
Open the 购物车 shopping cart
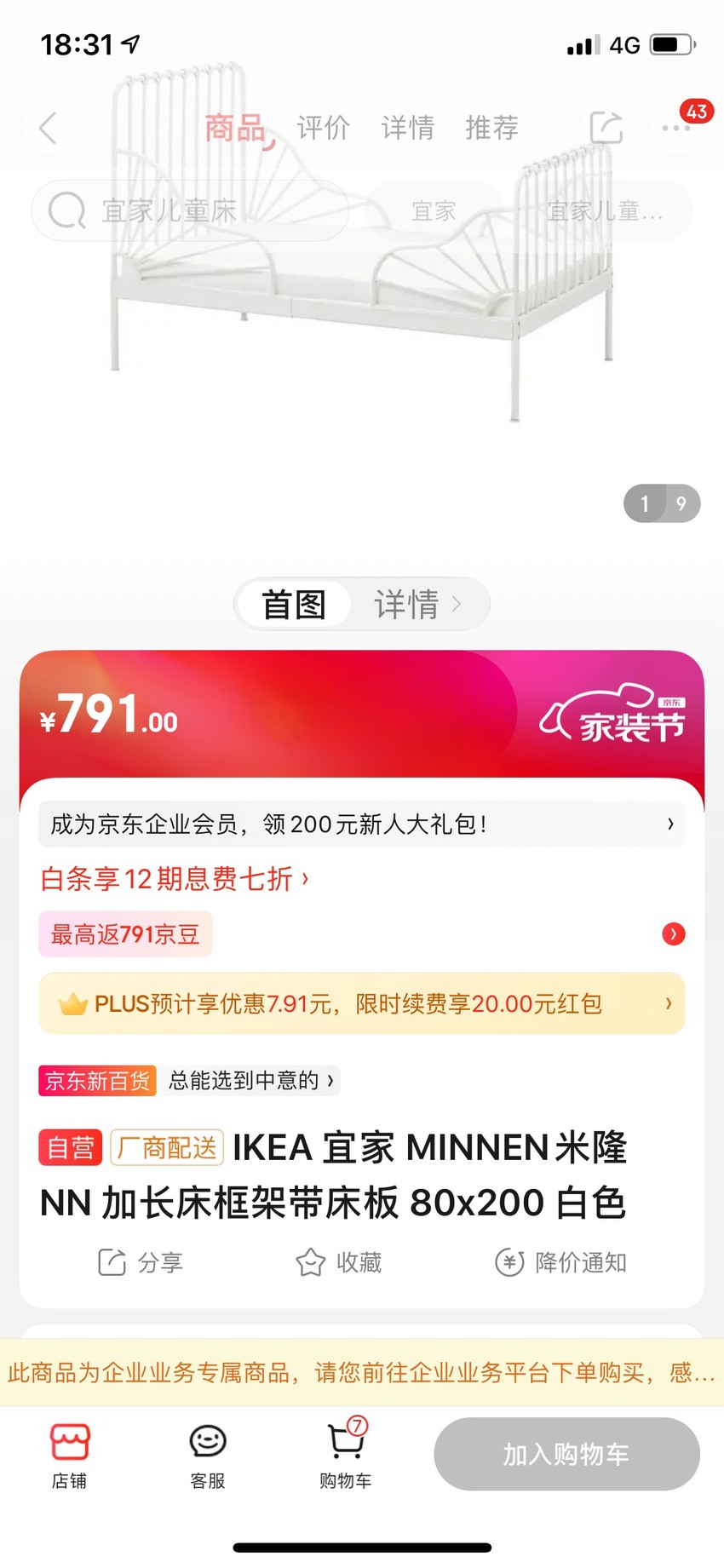click(346, 1456)
